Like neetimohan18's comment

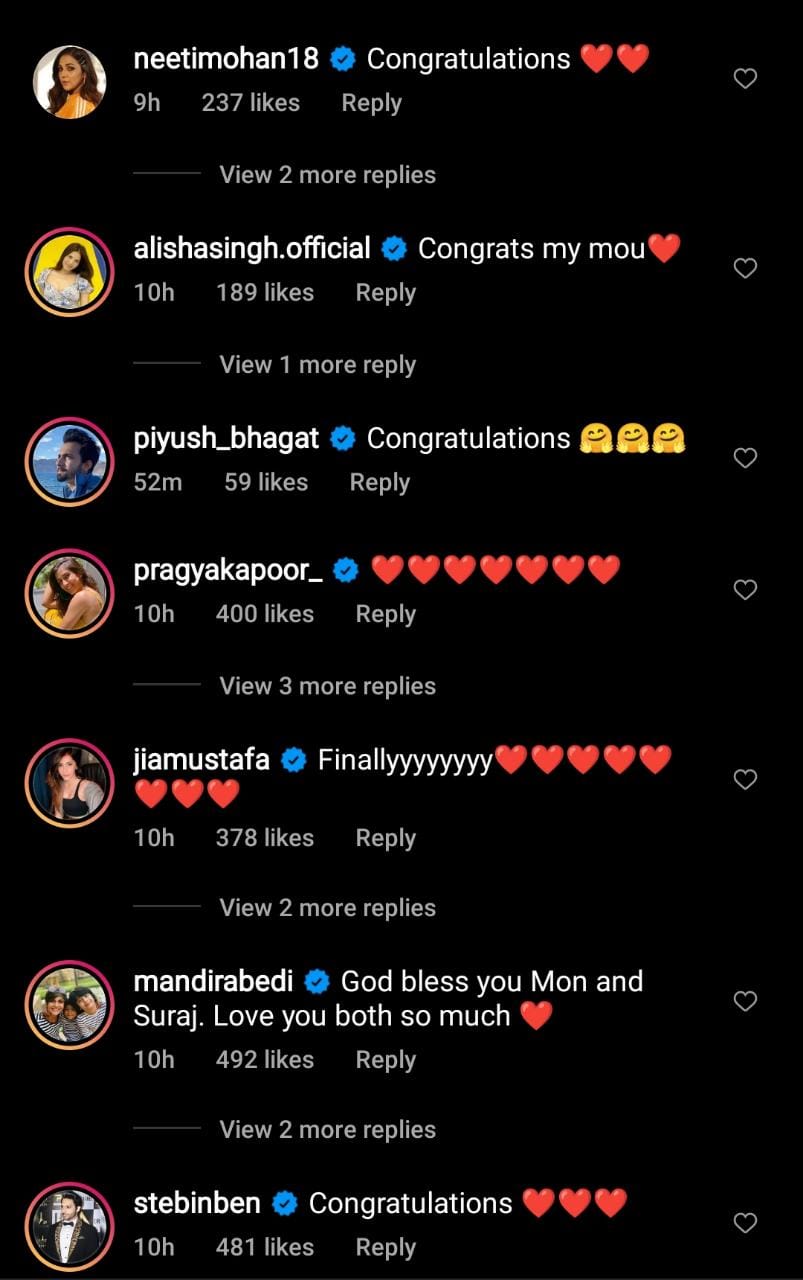tap(745, 79)
